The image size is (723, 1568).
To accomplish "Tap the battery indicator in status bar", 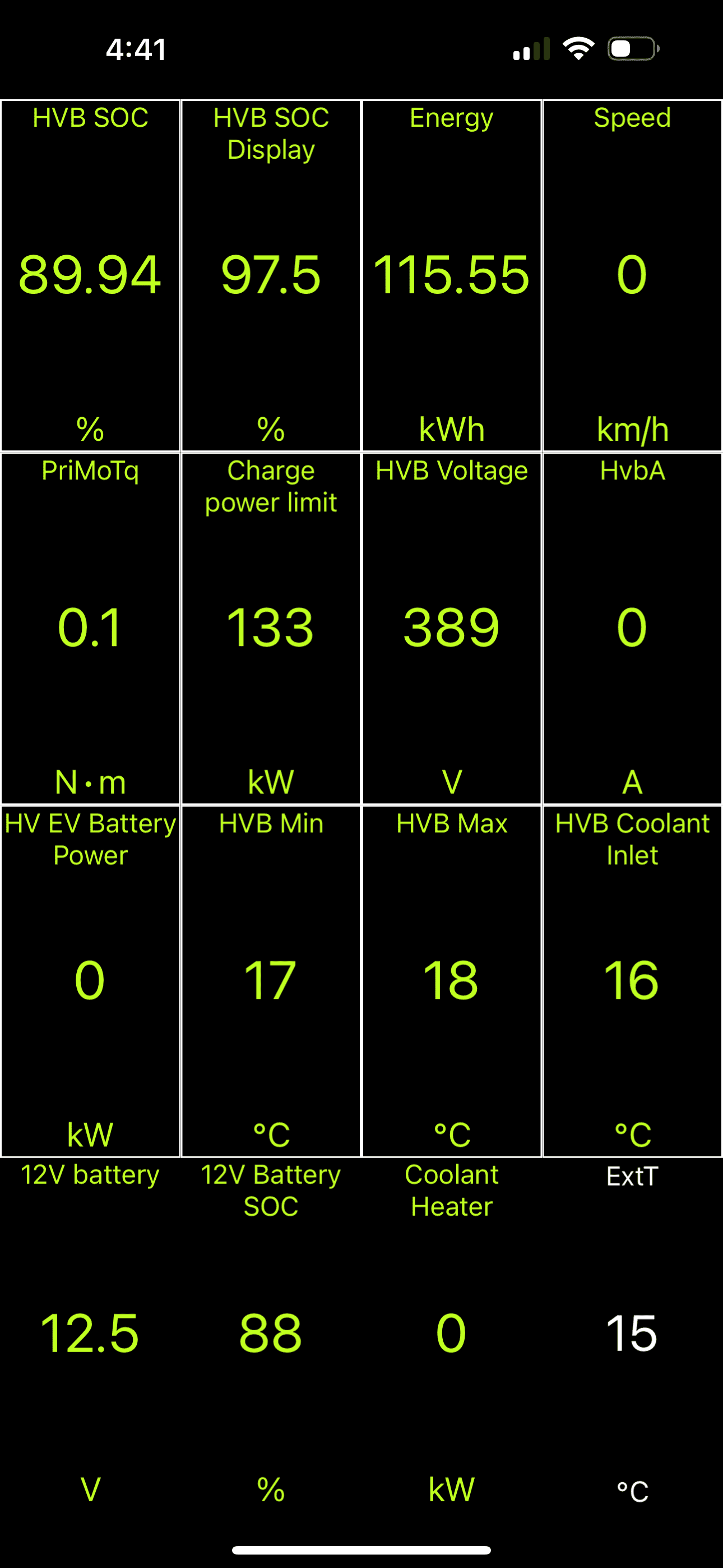I will coord(631,49).
